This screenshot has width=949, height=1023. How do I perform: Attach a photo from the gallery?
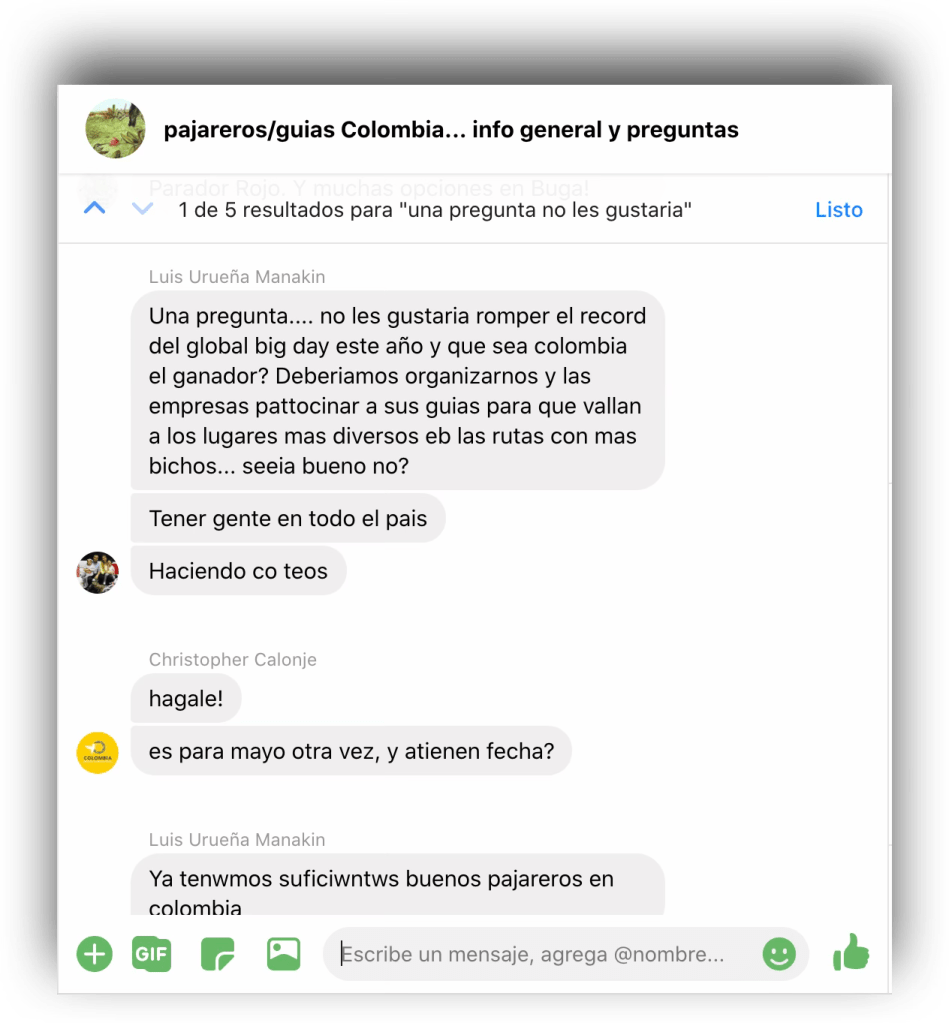point(284,954)
